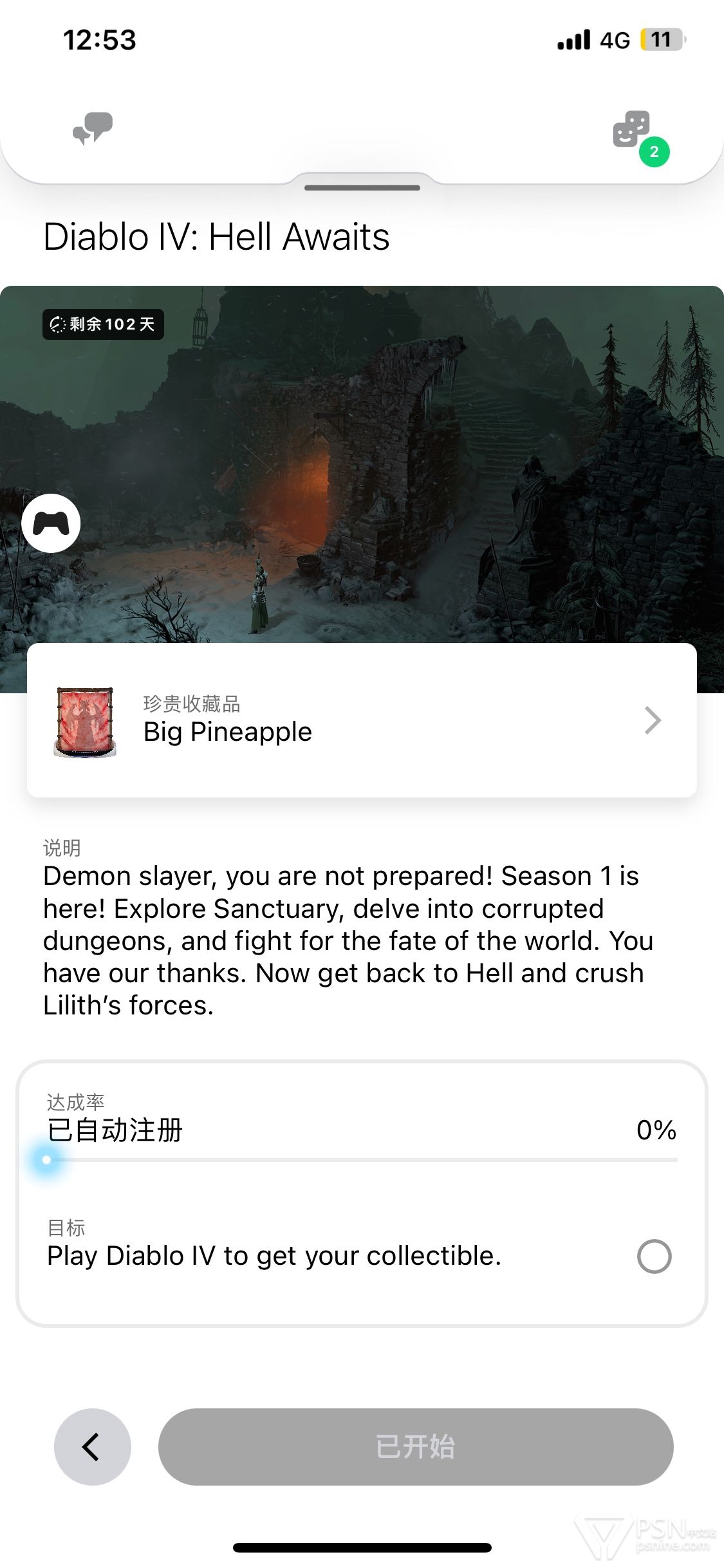Go back with the left arrow button
The image size is (724, 1568).
[93, 1447]
